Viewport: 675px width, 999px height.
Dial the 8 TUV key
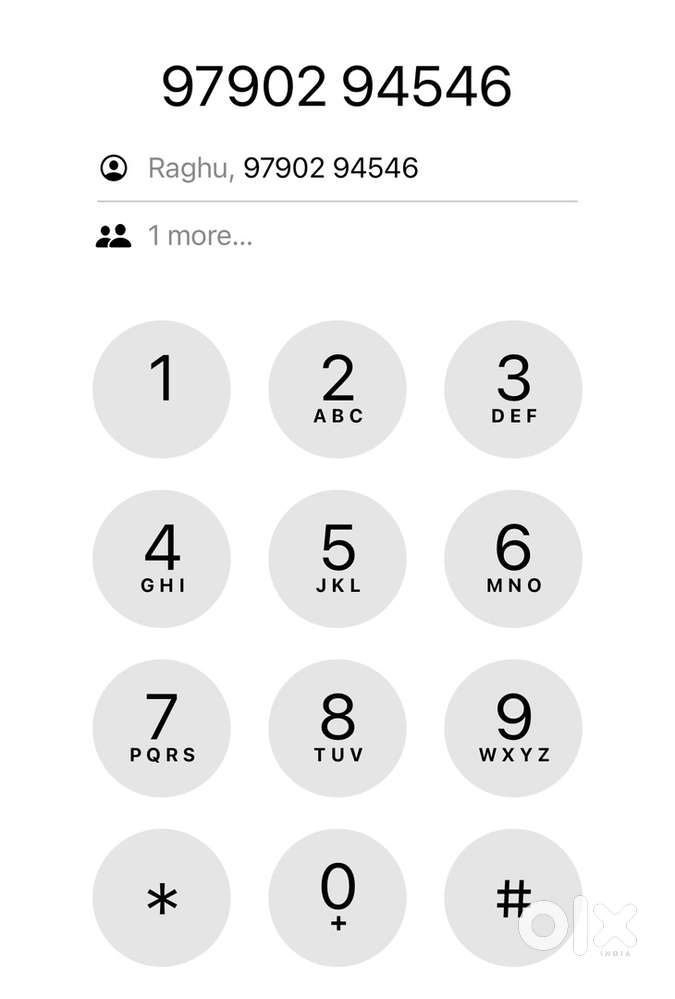[x=338, y=729]
